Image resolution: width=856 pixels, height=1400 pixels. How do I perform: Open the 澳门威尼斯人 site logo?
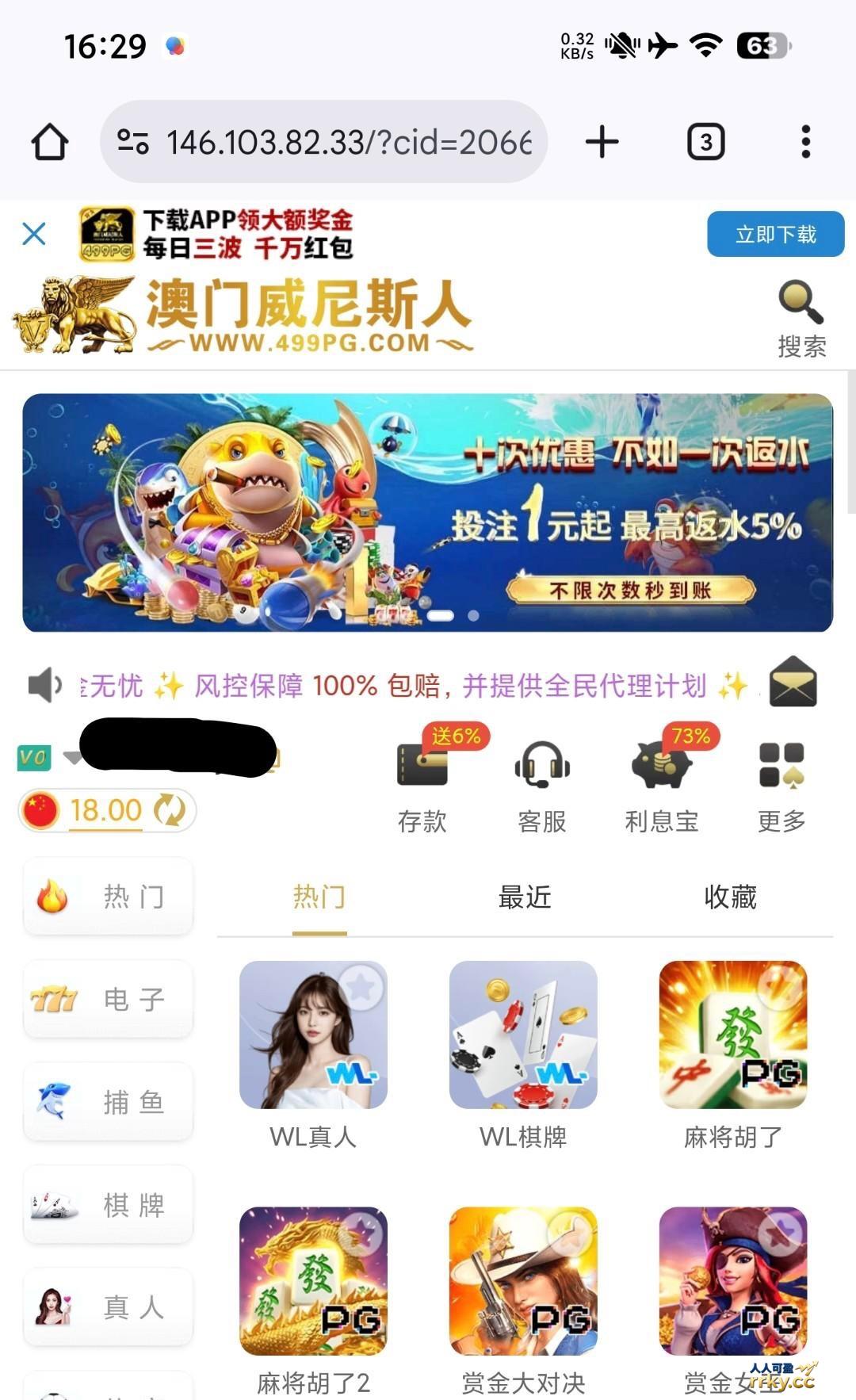point(238,313)
